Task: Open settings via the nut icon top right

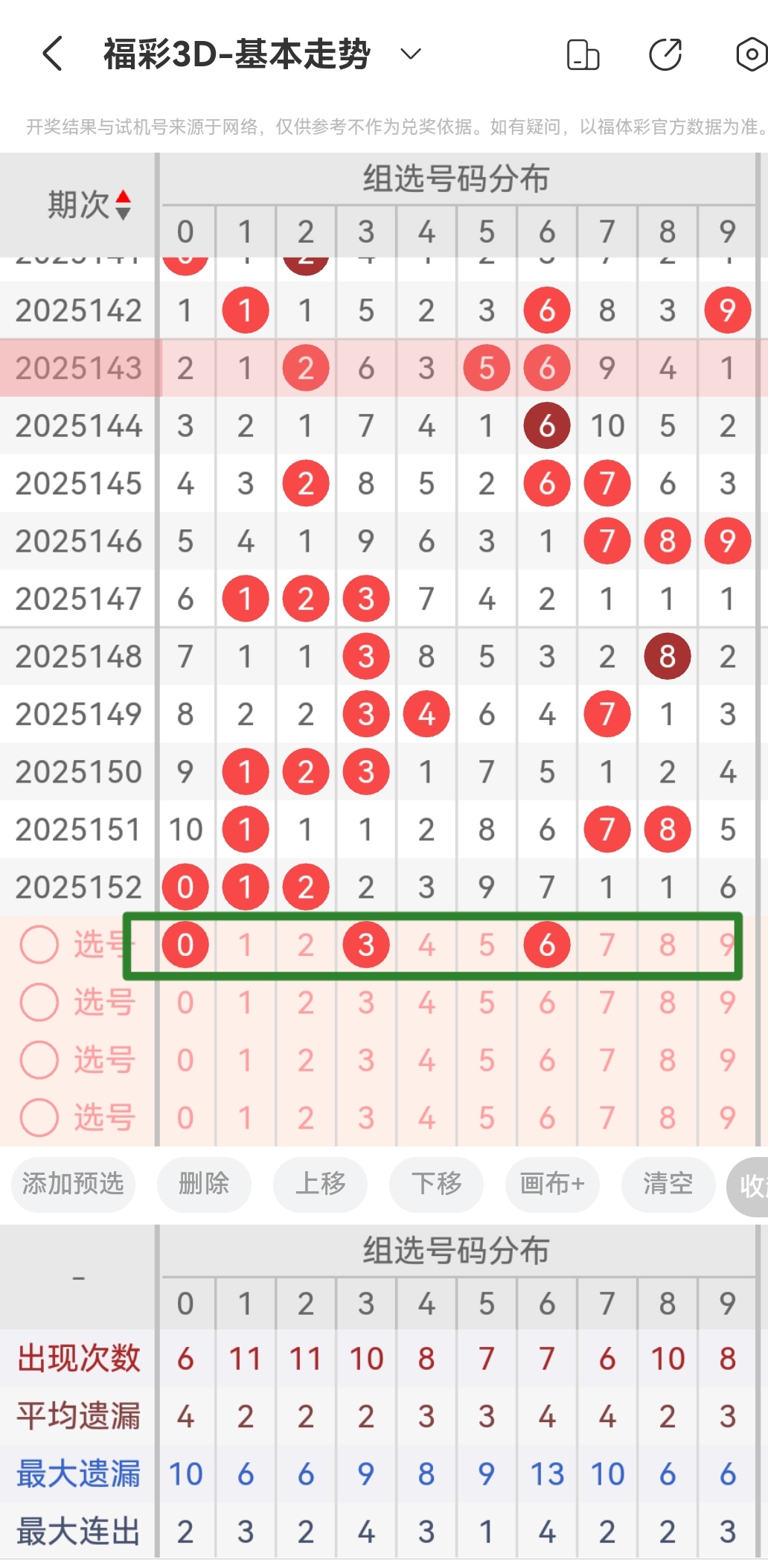Action: (752, 53)
